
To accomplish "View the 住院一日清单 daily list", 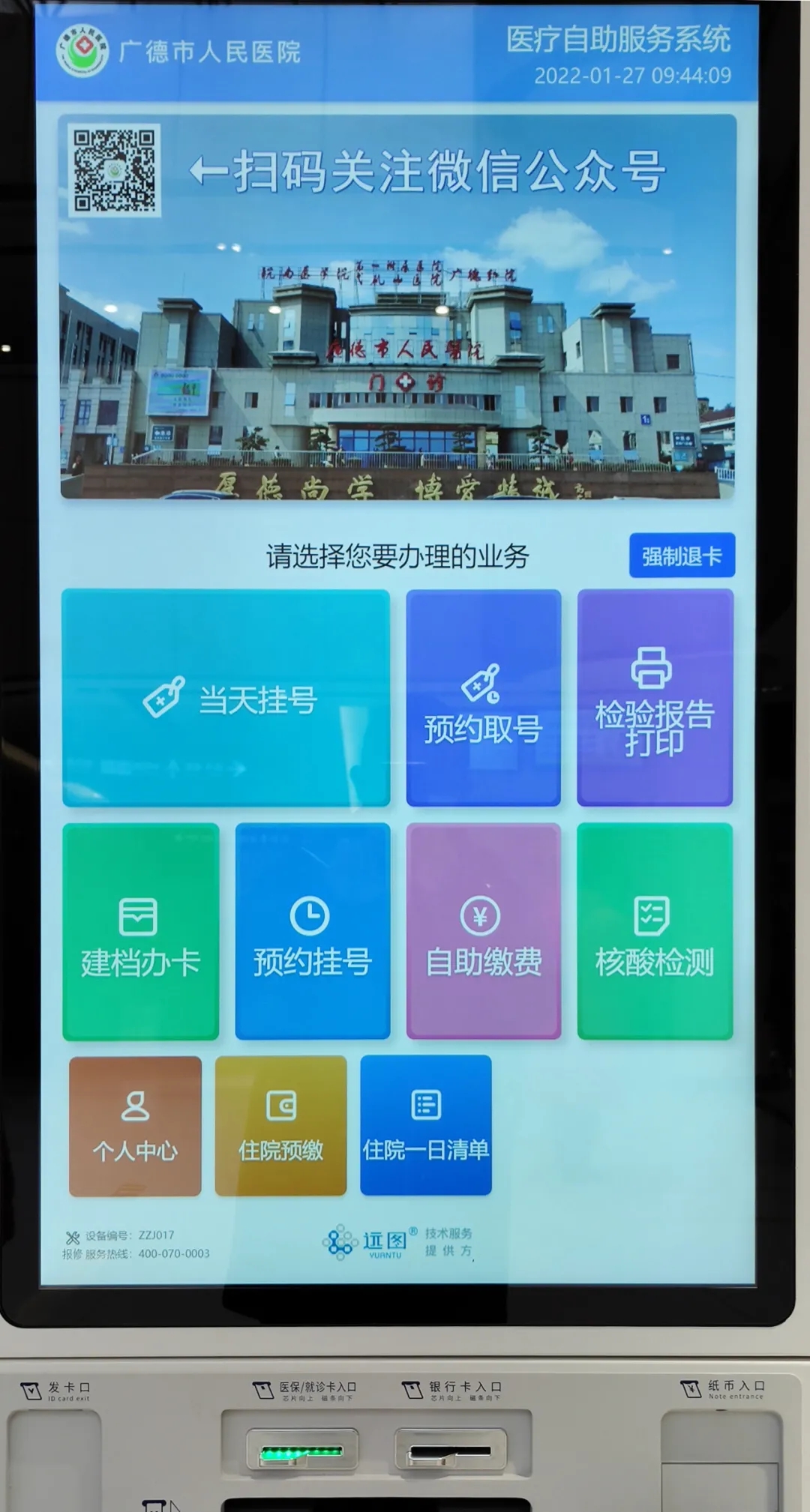I will [425, 1125].
